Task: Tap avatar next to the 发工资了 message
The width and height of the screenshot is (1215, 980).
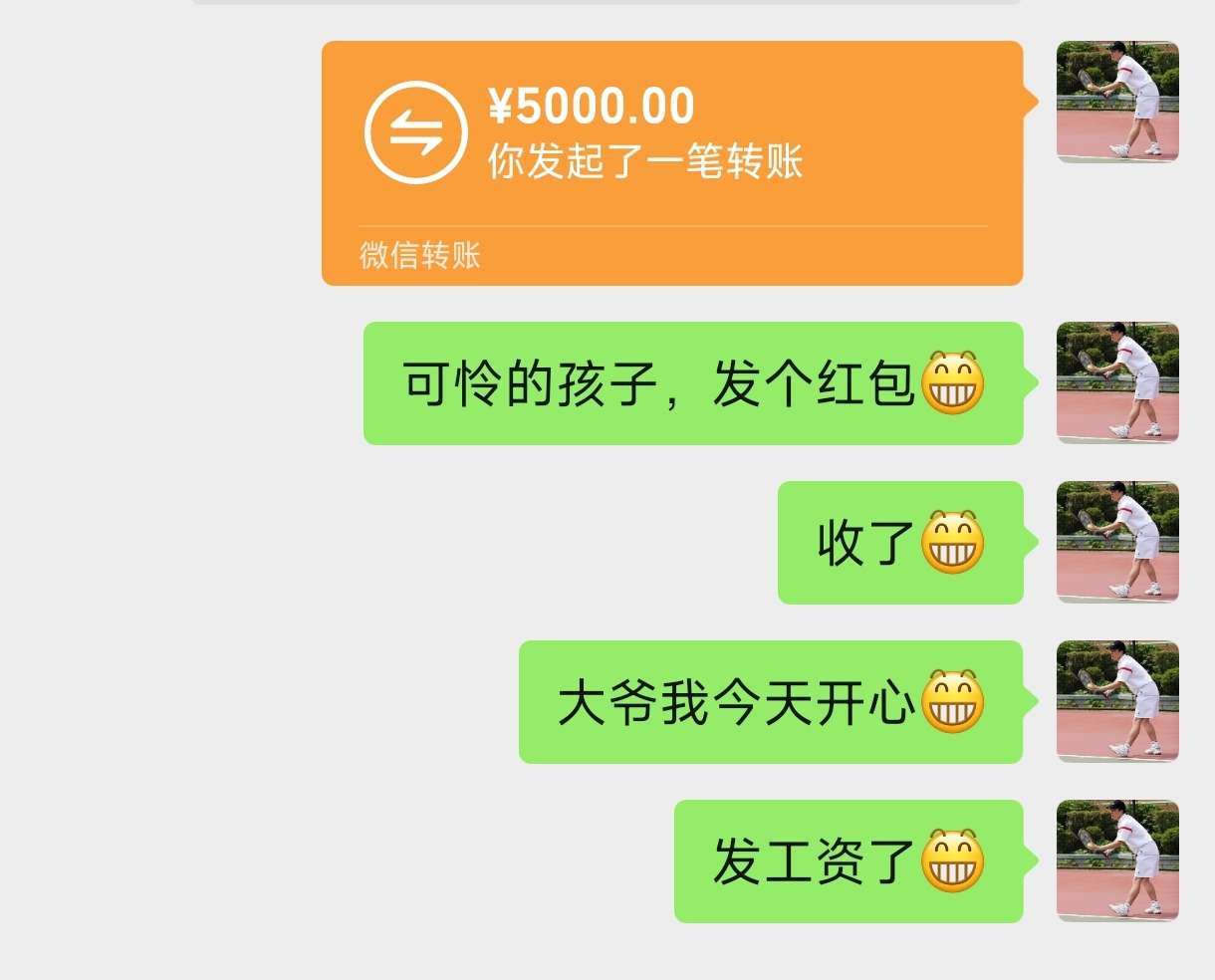Action: point(1117,860)
